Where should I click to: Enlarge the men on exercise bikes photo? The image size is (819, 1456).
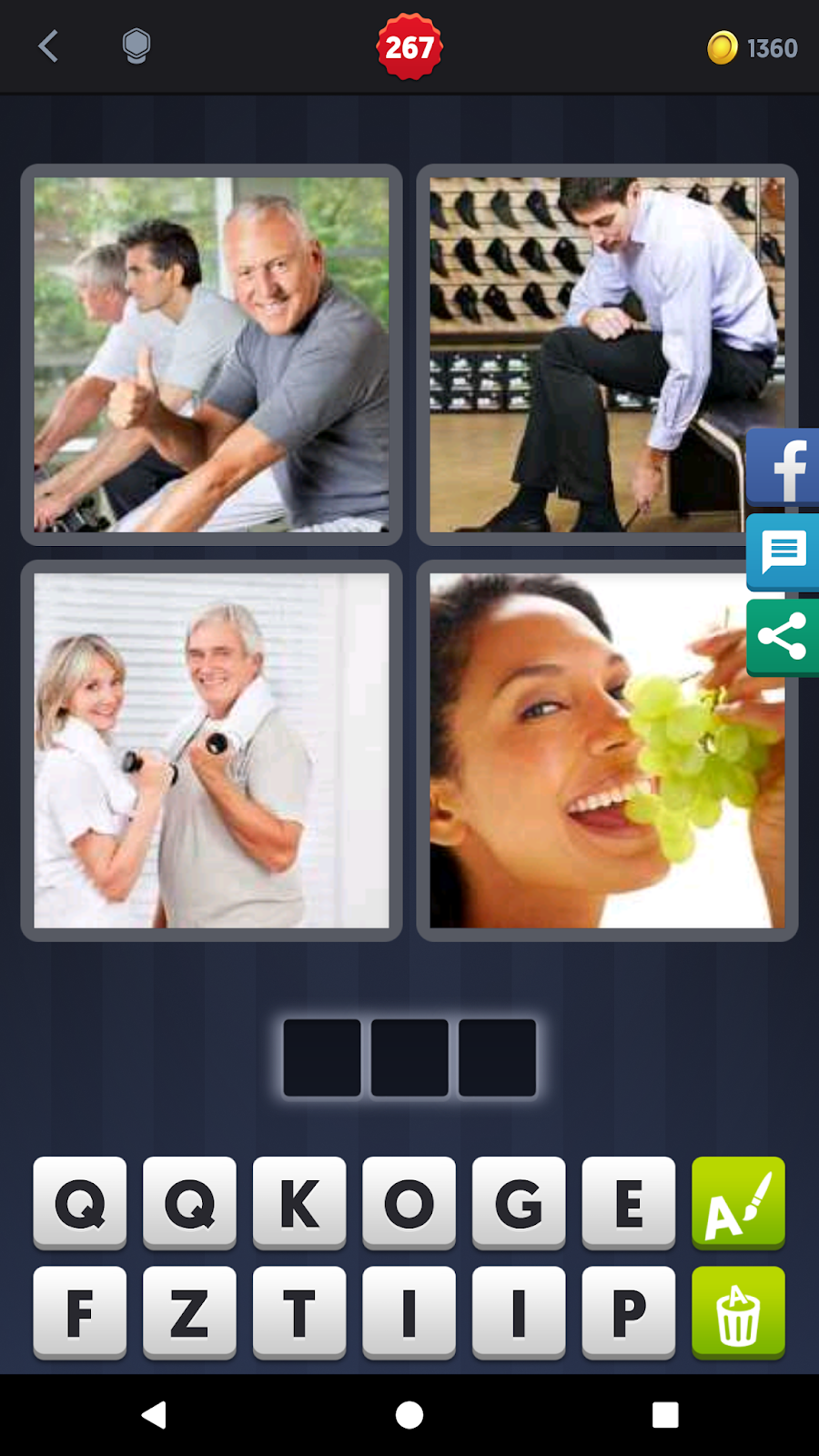pos(211,355)
